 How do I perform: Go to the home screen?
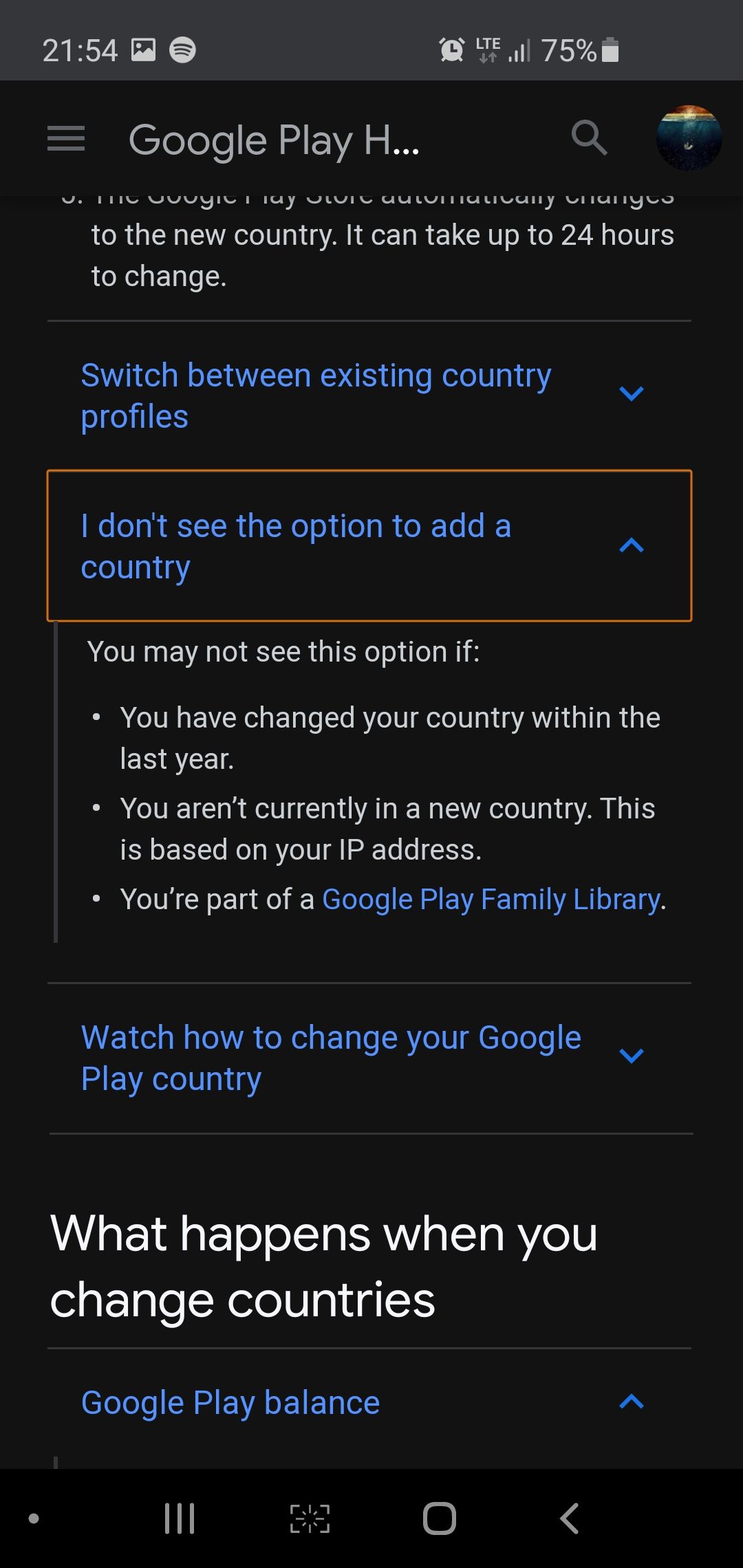(440, 1518)
